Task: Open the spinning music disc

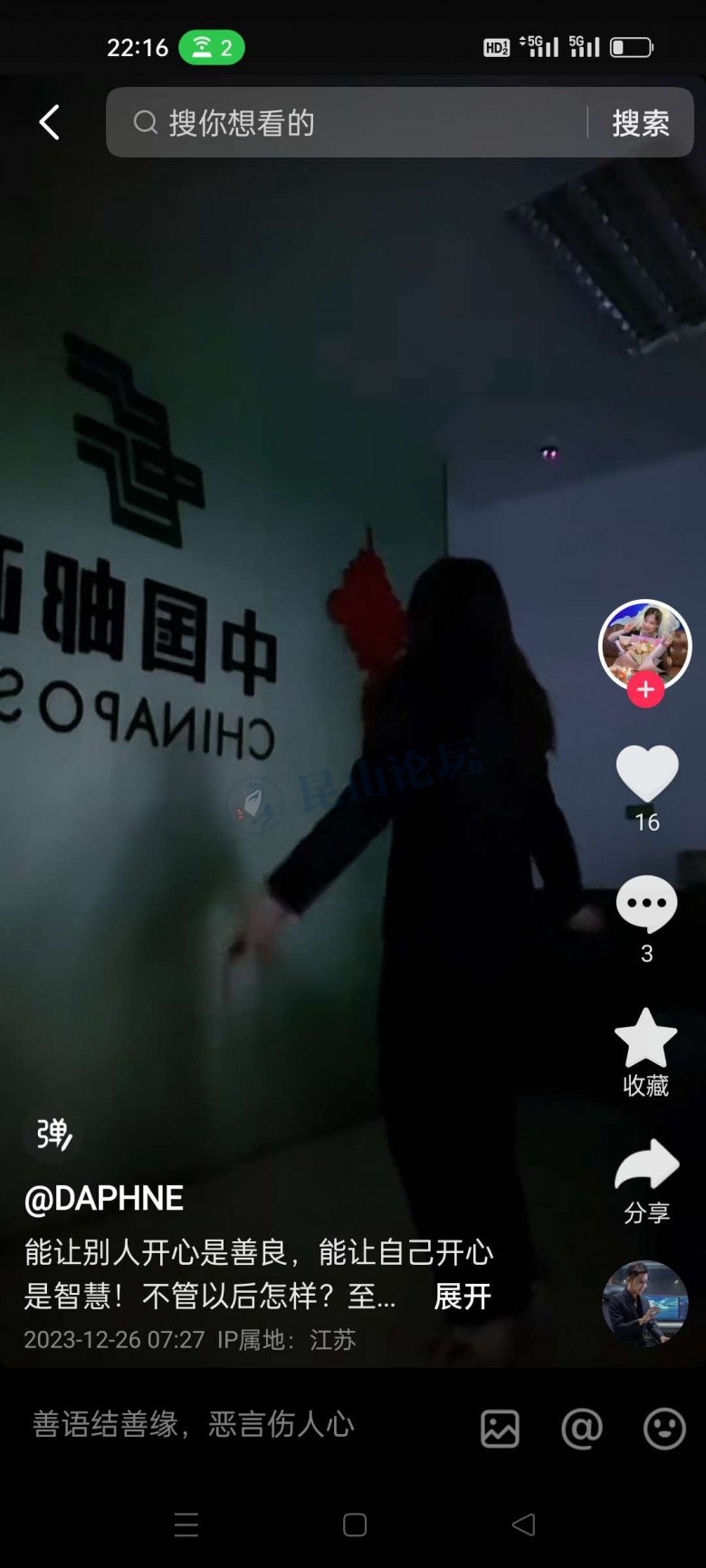Action: tap(645, 1303)
